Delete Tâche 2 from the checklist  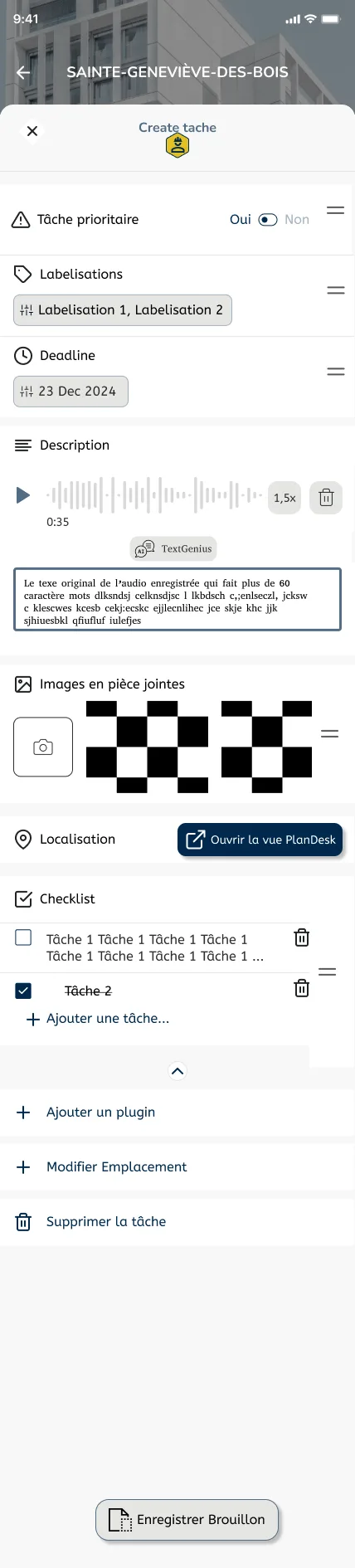(x=302, y=988)
